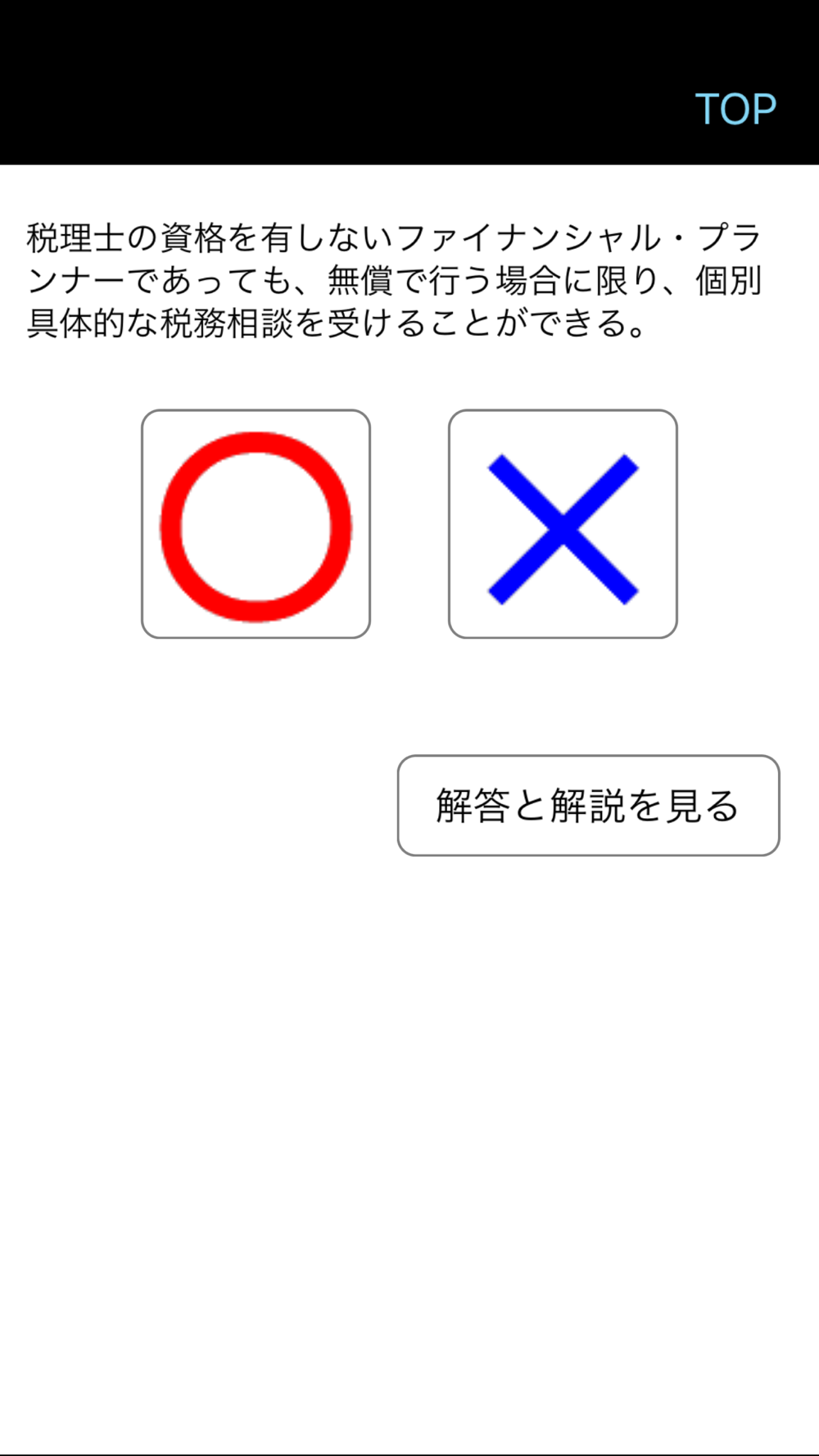
Task: Go back to TOP
Action: [x=735, y=109]
